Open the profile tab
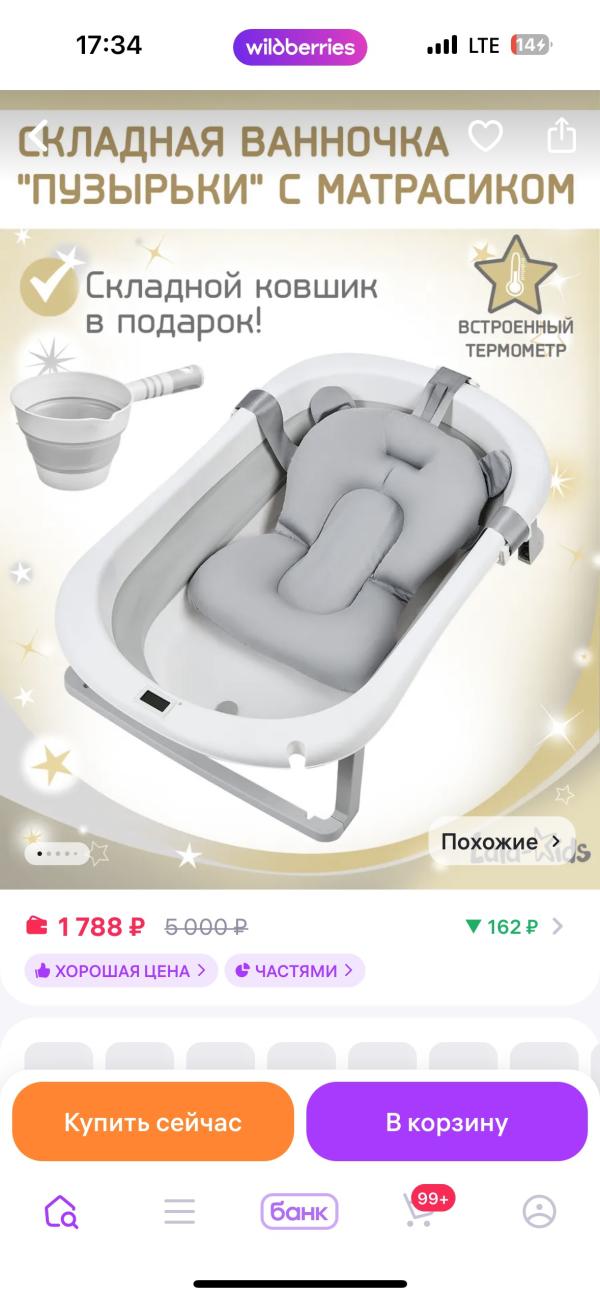 (539, 1212)
